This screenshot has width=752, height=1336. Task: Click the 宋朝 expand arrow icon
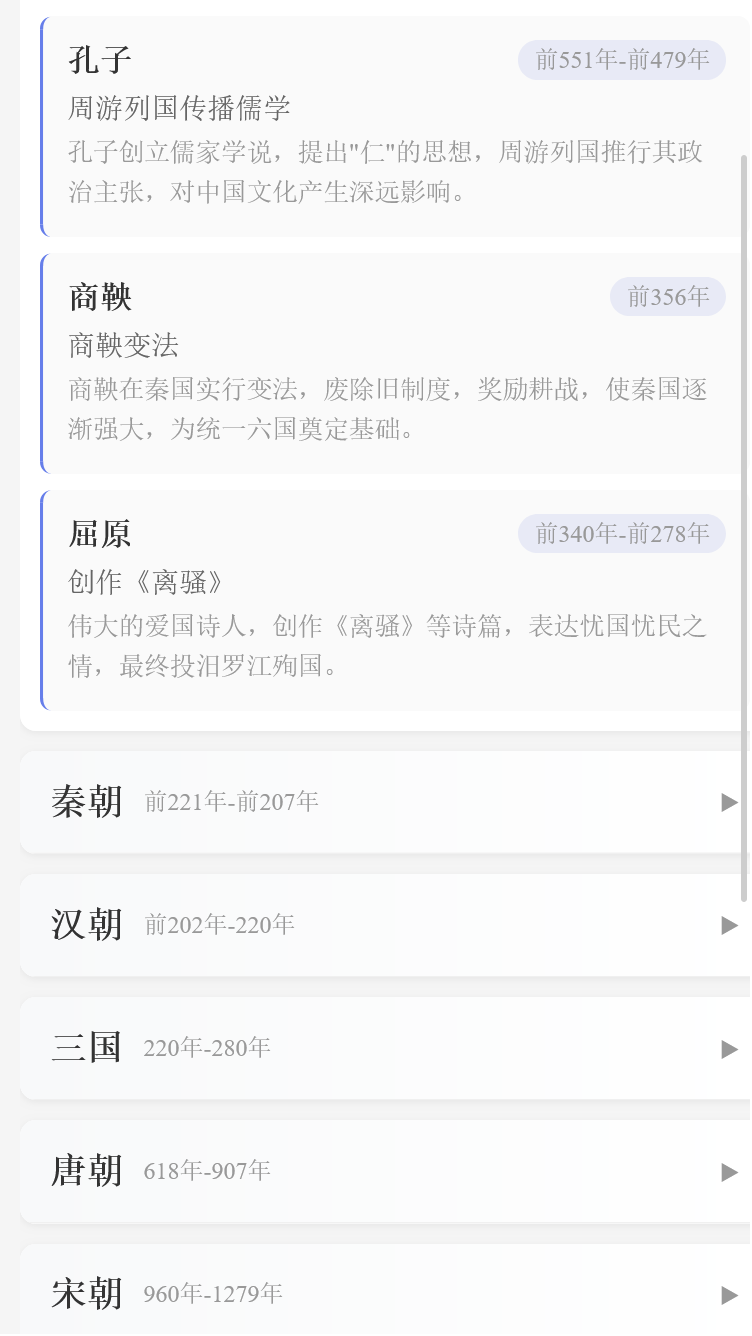(730, 1293)
